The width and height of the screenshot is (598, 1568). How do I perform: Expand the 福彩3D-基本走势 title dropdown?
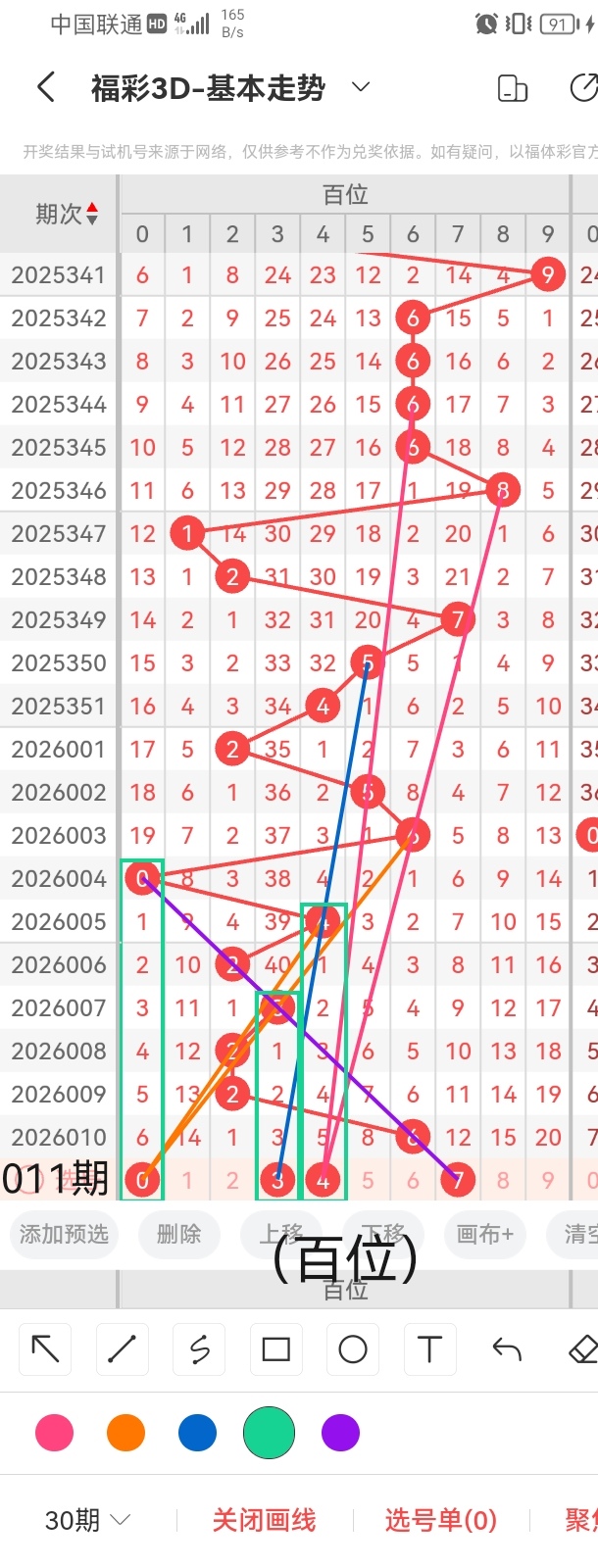point(361,87)
